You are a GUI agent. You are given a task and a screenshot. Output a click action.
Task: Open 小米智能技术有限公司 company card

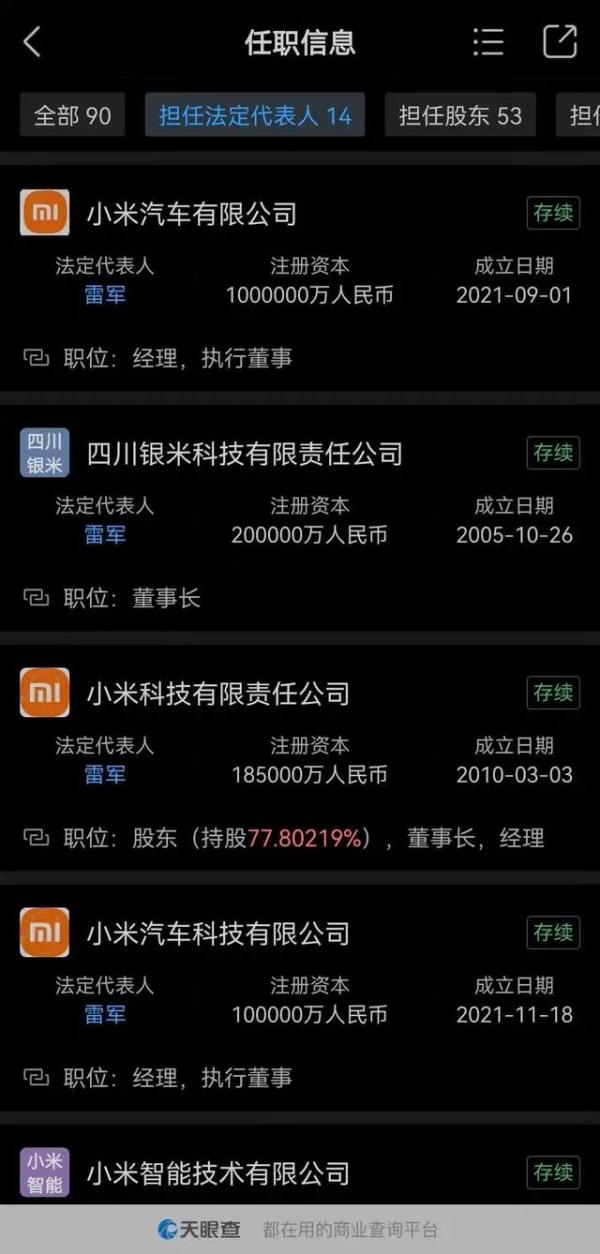218,1172
